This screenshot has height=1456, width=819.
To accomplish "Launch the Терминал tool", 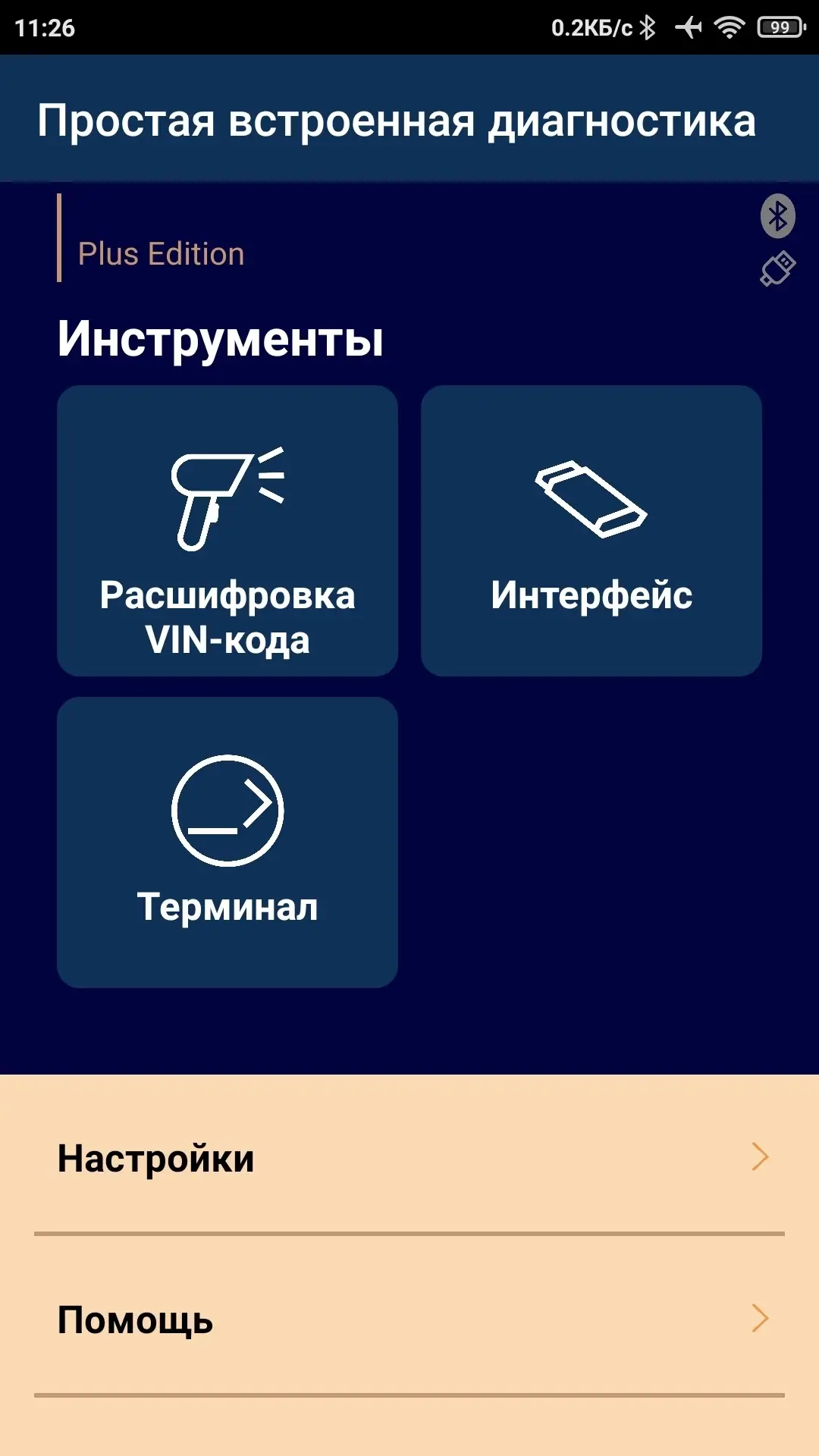I will [x=227, y=843].
